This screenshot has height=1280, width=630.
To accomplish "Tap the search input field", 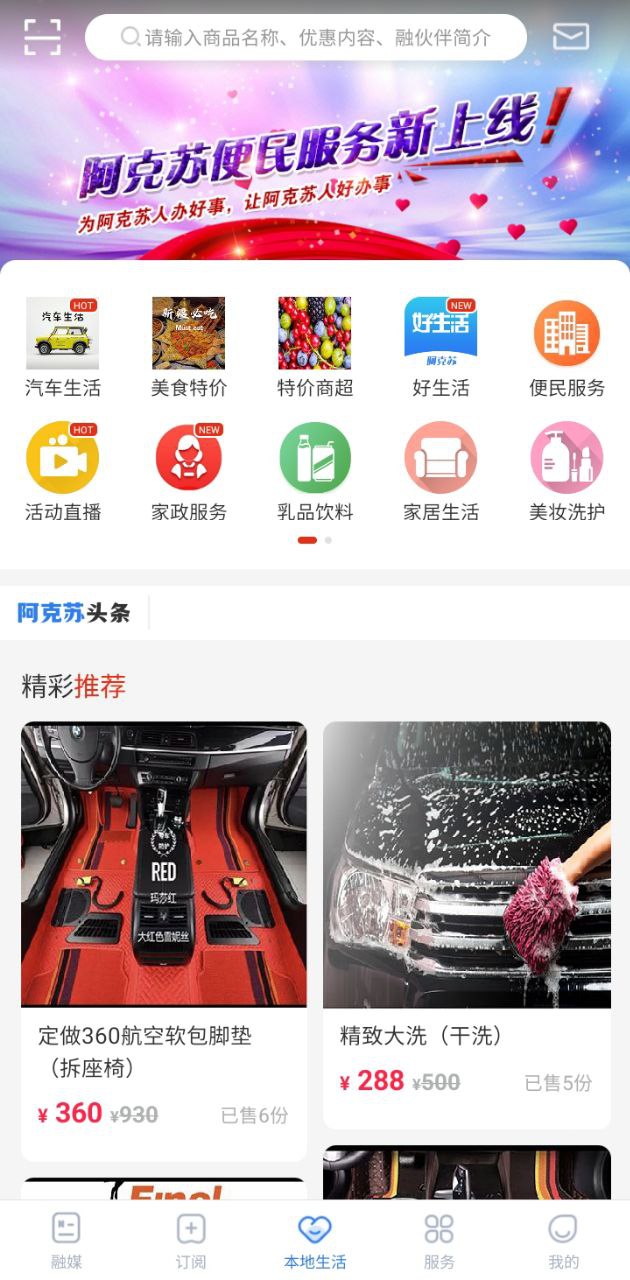I will pyautogui.click(x=305, y=38).
